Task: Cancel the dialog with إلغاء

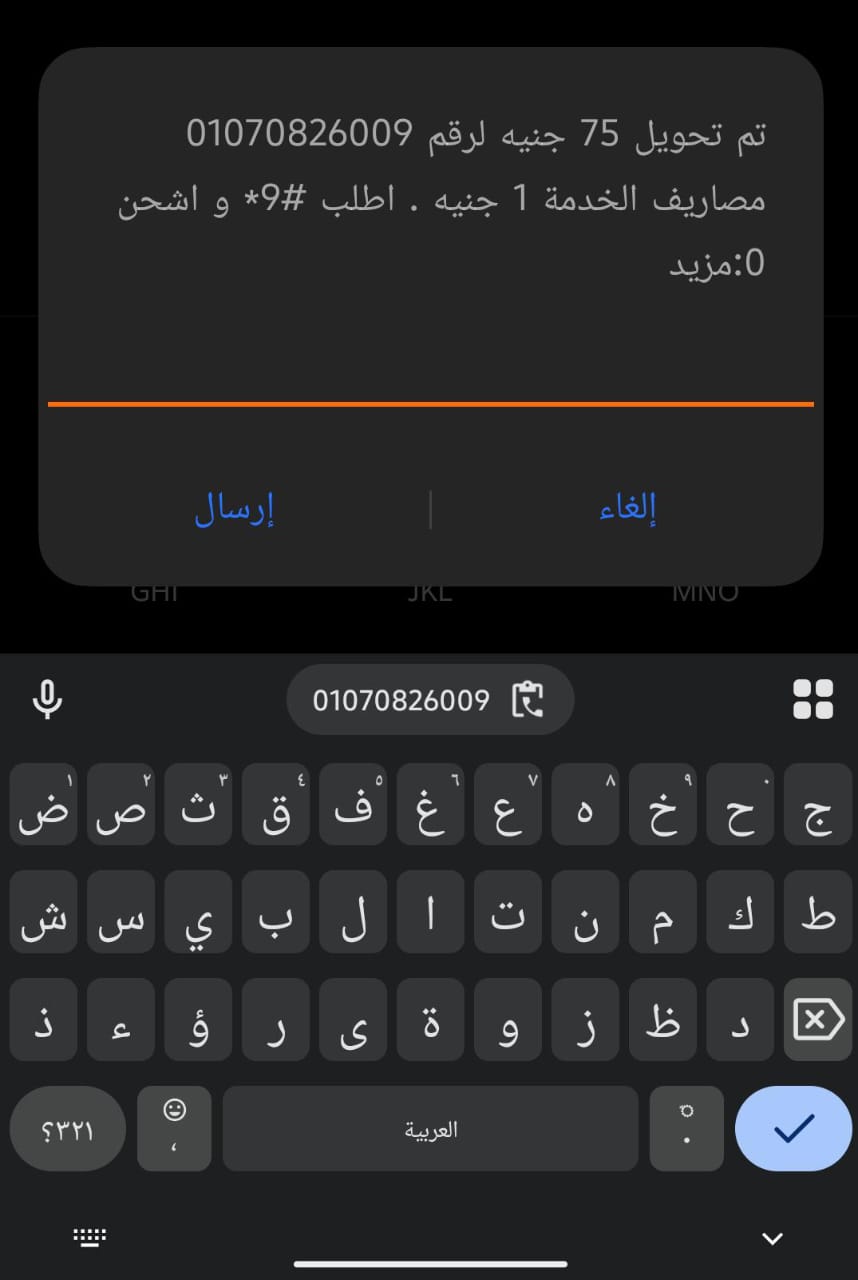Action: coord(627,509)
